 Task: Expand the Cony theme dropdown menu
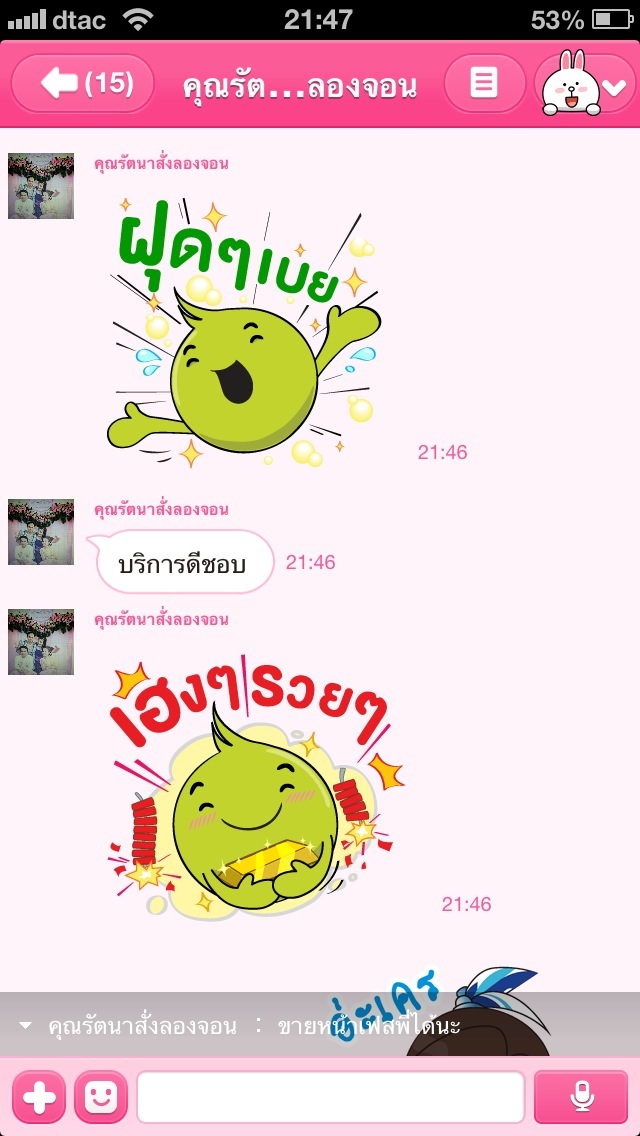click(584, 86)
